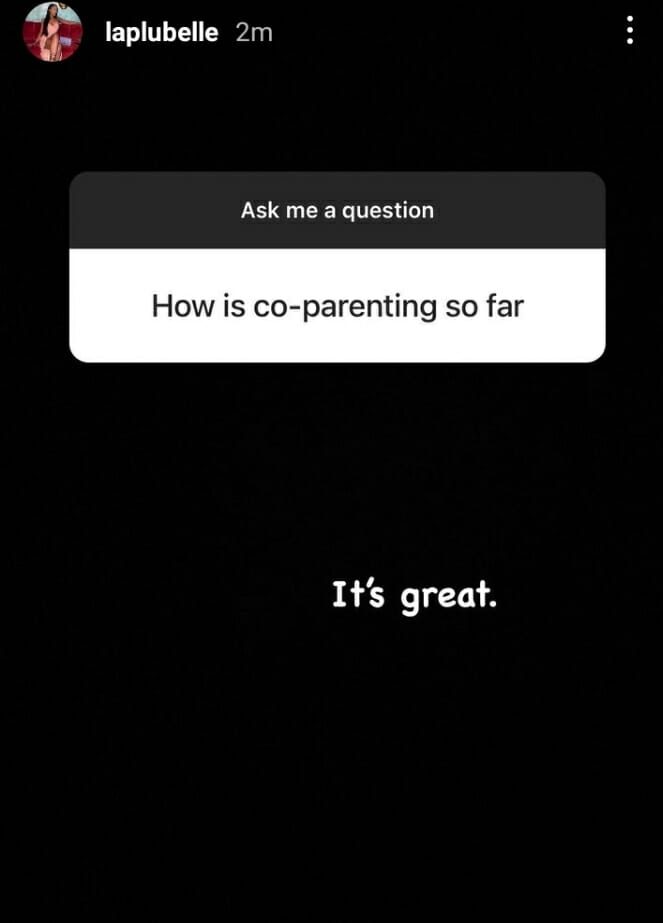Open laplubelle's profile picture
This screenshot has width=663, height=923.
[52, 32]
